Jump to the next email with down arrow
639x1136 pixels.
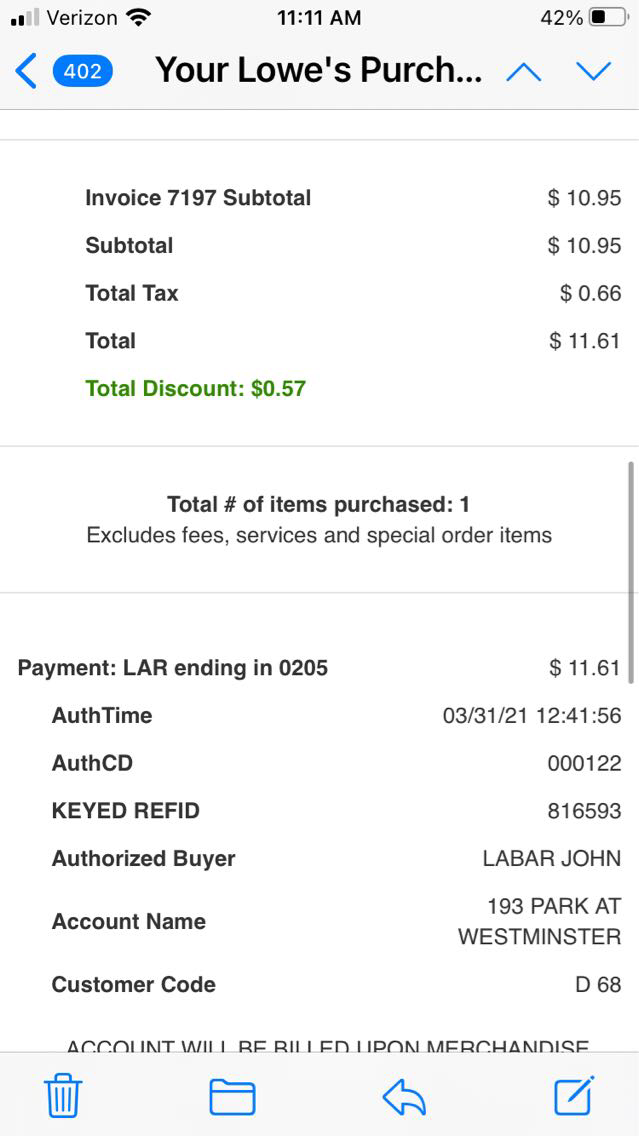click(593, 71)
